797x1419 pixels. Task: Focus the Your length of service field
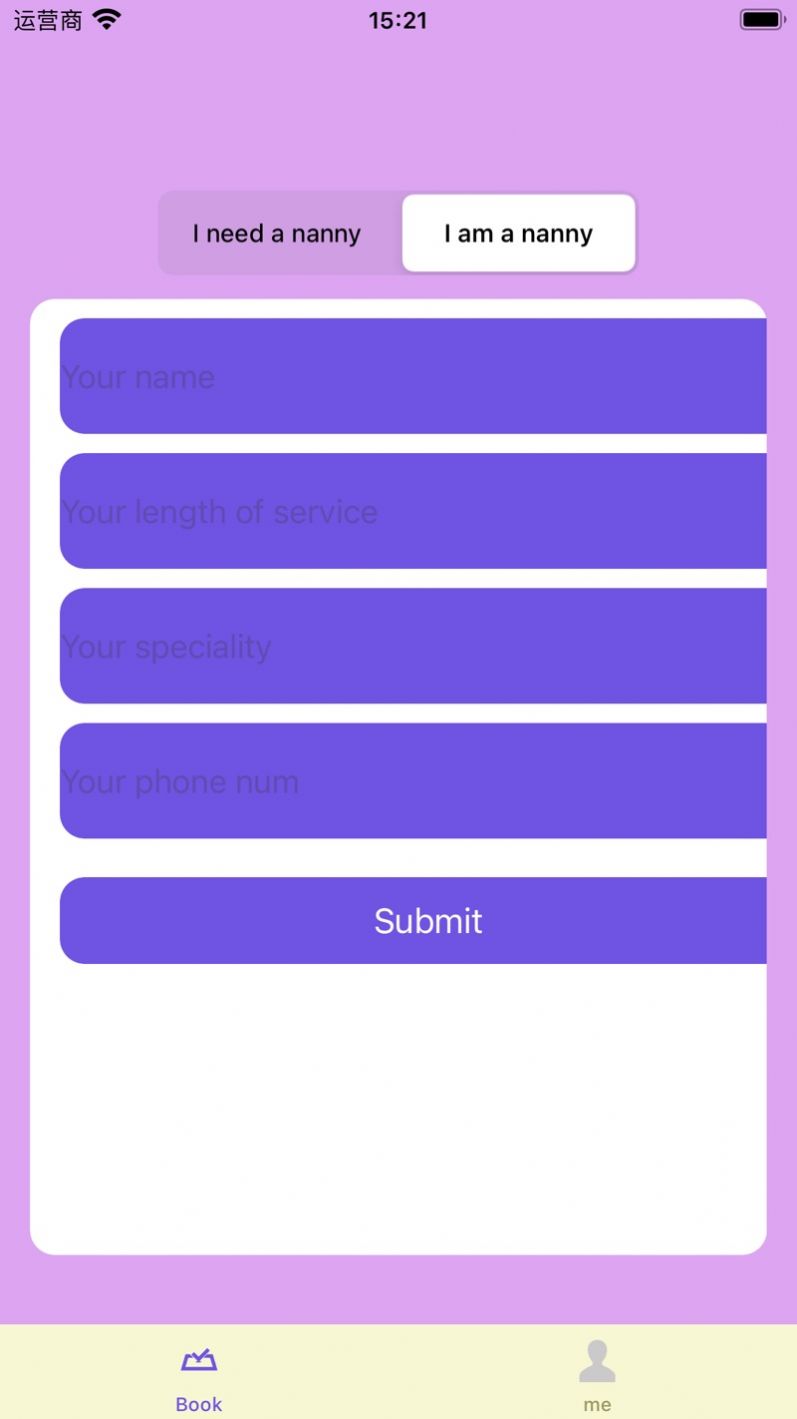pyautogui.click(x=413, y=511)
